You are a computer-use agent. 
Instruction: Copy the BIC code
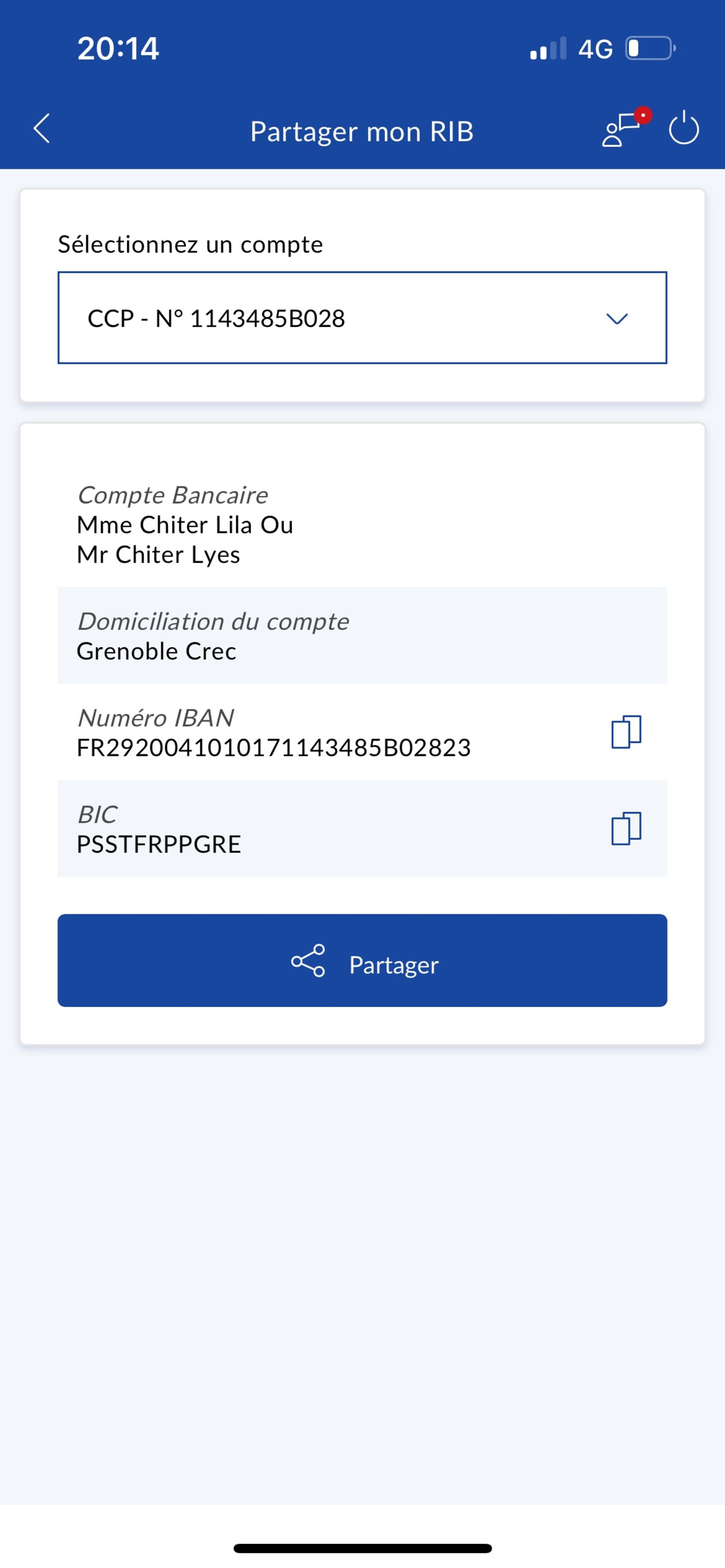[x=626, y=828]
